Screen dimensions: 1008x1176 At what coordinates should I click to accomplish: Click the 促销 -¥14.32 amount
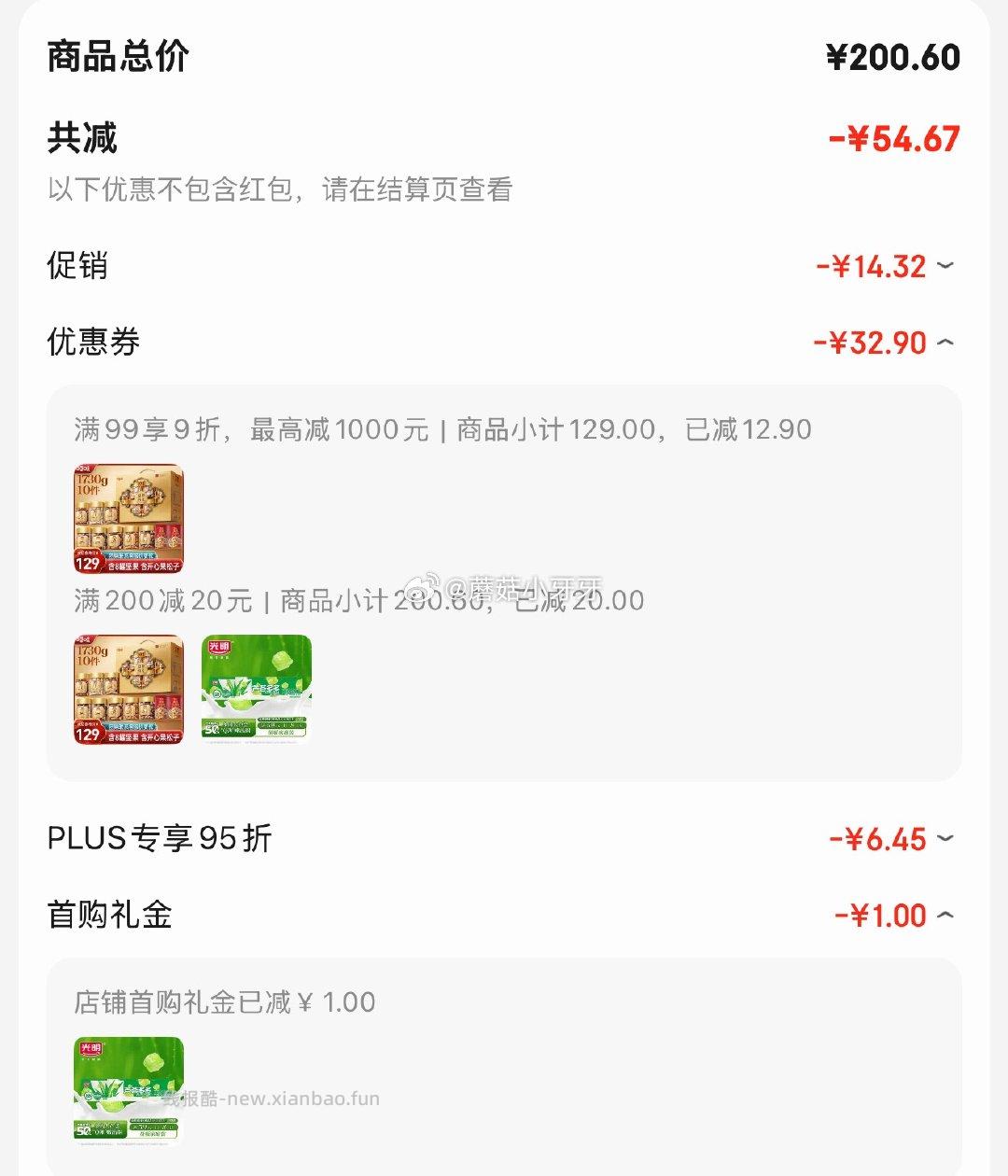point(875,266)
